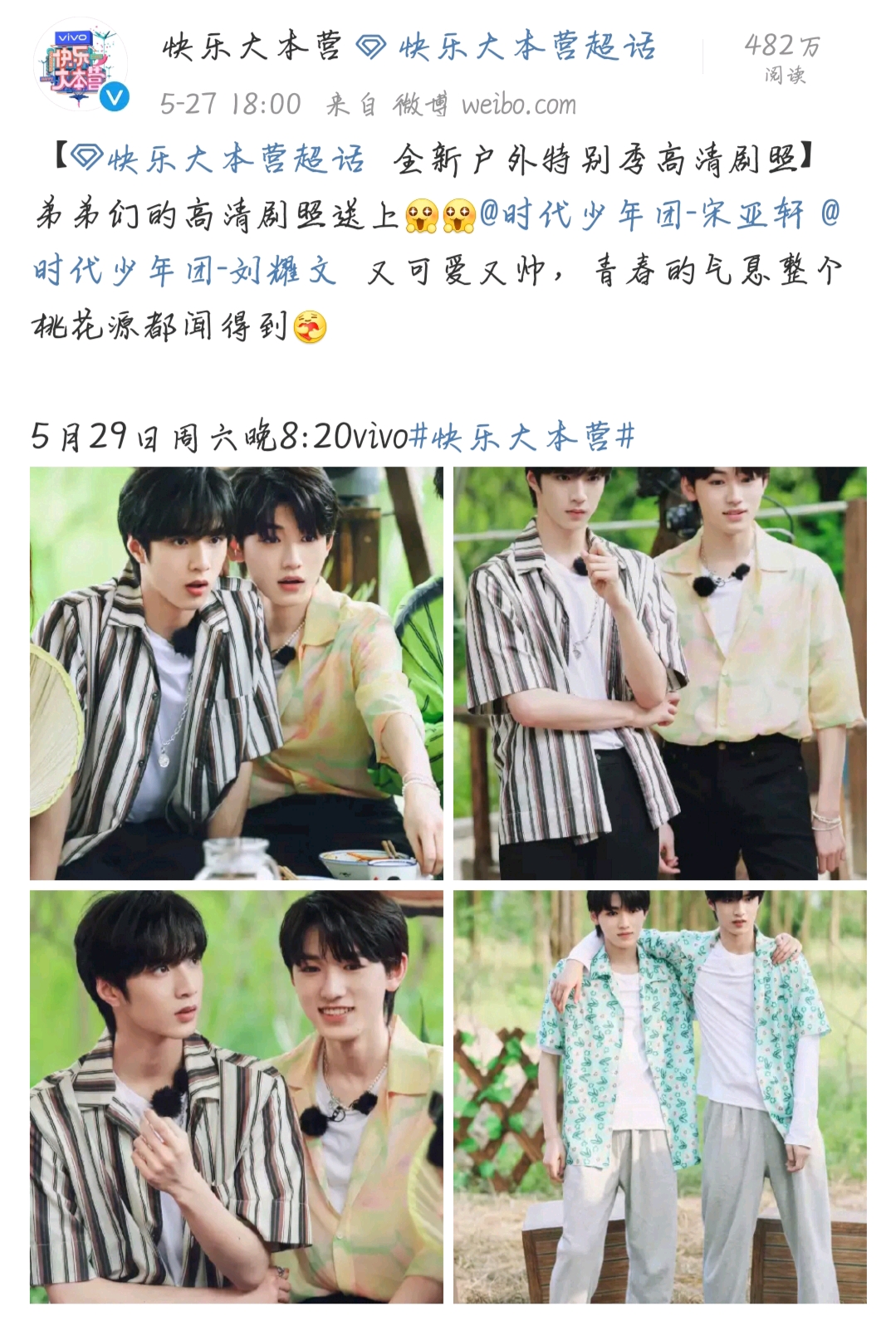Viewport: 896px width, 1321px height.
Task: View the close-up photo with surprised expressions
Action: [x=237, y=673]
